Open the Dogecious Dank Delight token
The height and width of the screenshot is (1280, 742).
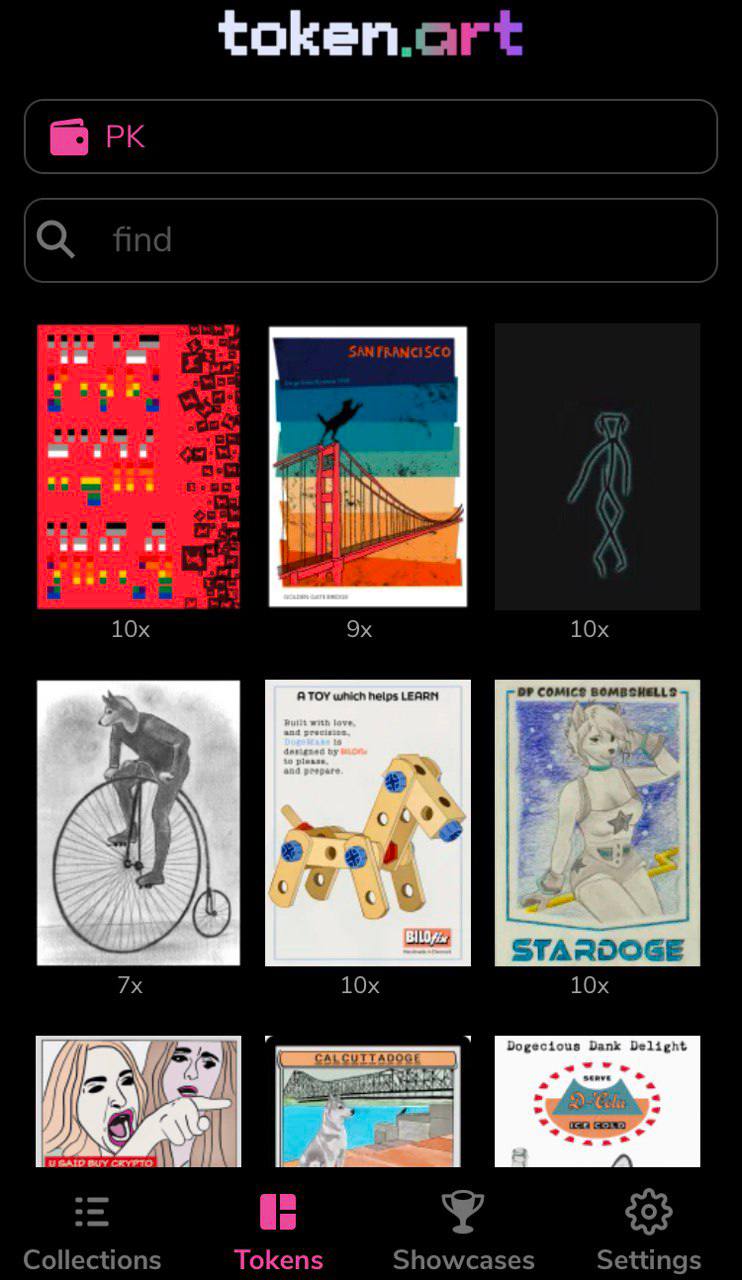(x=597, y=1101)
